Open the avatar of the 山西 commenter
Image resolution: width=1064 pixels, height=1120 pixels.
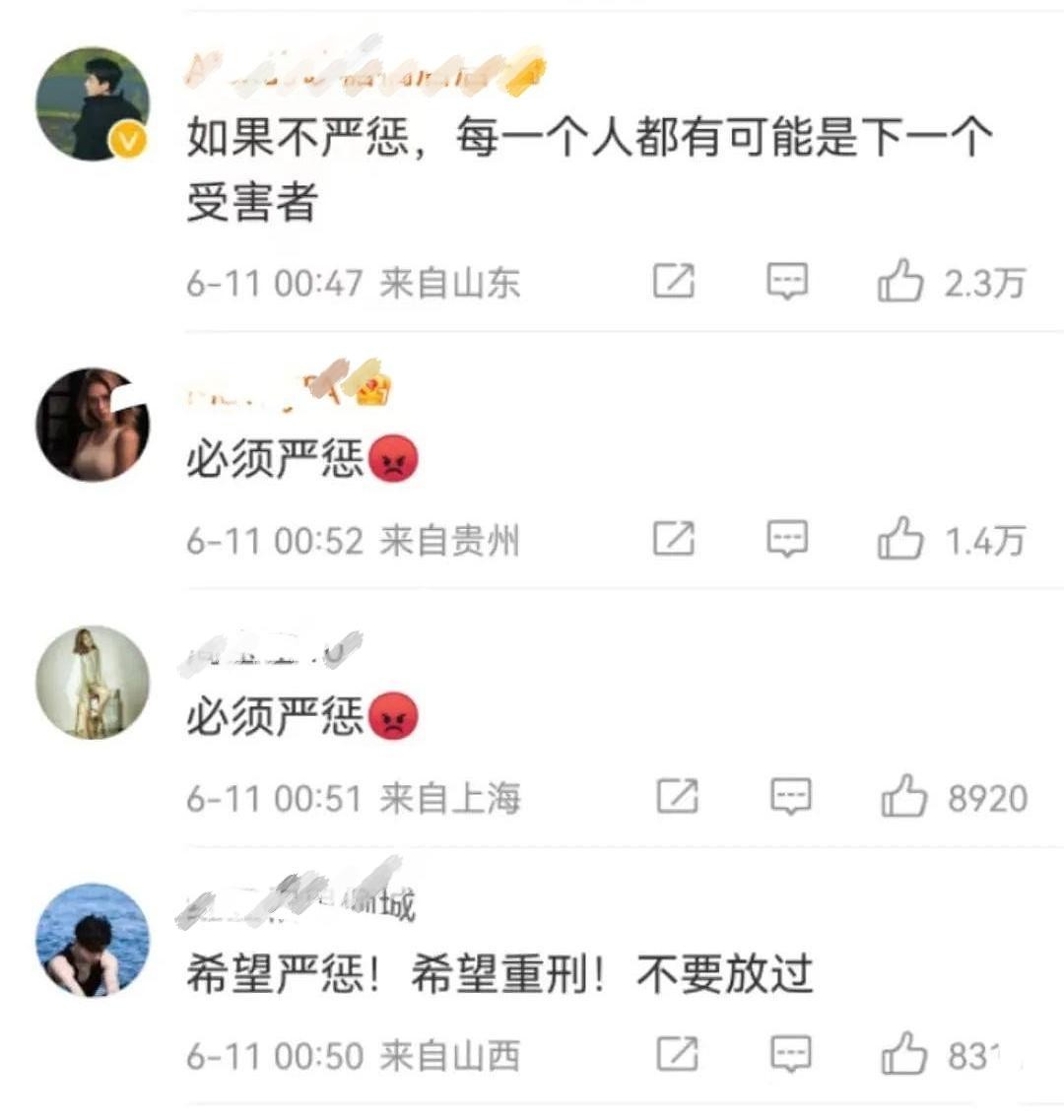pos(93,940)
